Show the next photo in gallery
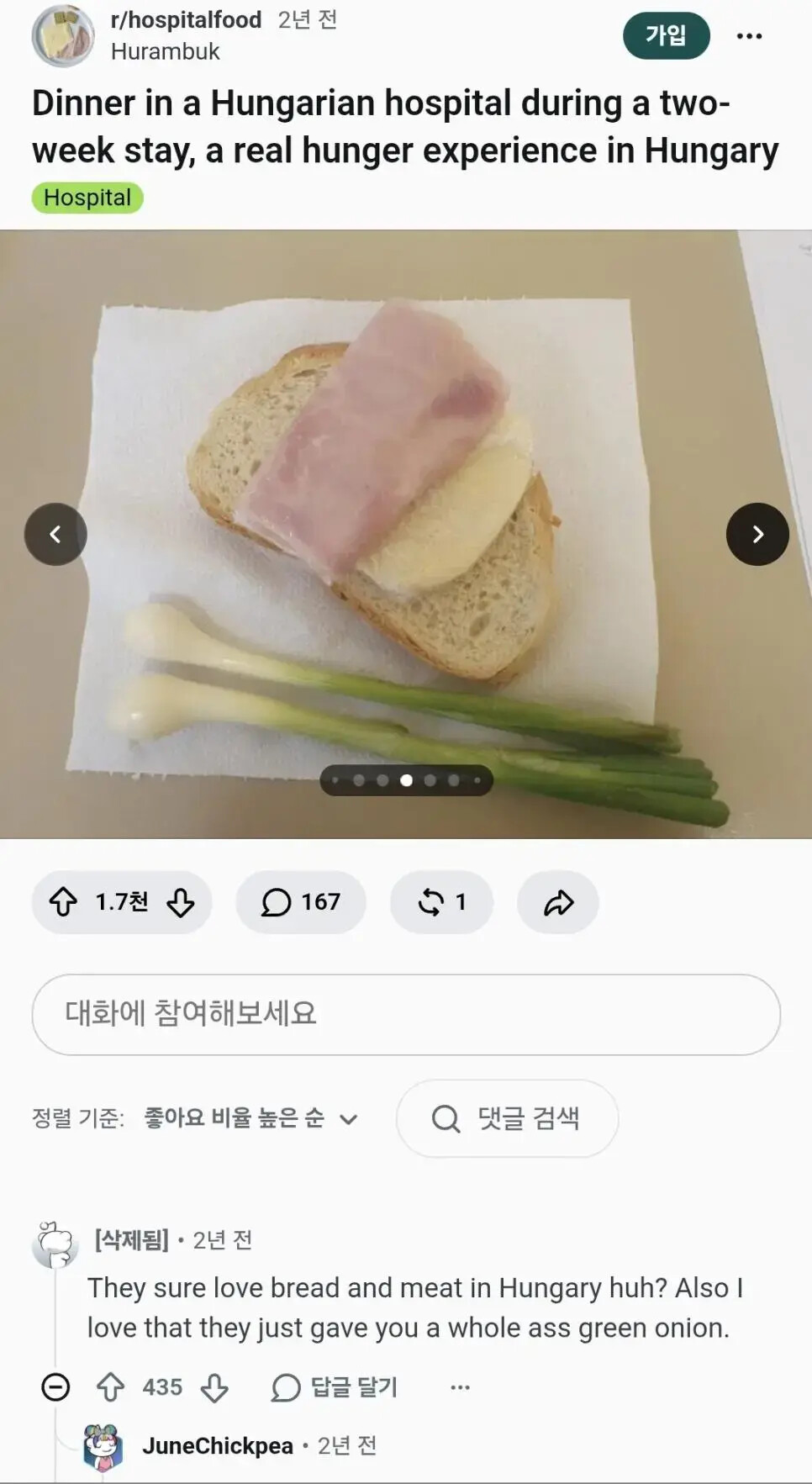812x1484 pixels. [x=757, y=534]
